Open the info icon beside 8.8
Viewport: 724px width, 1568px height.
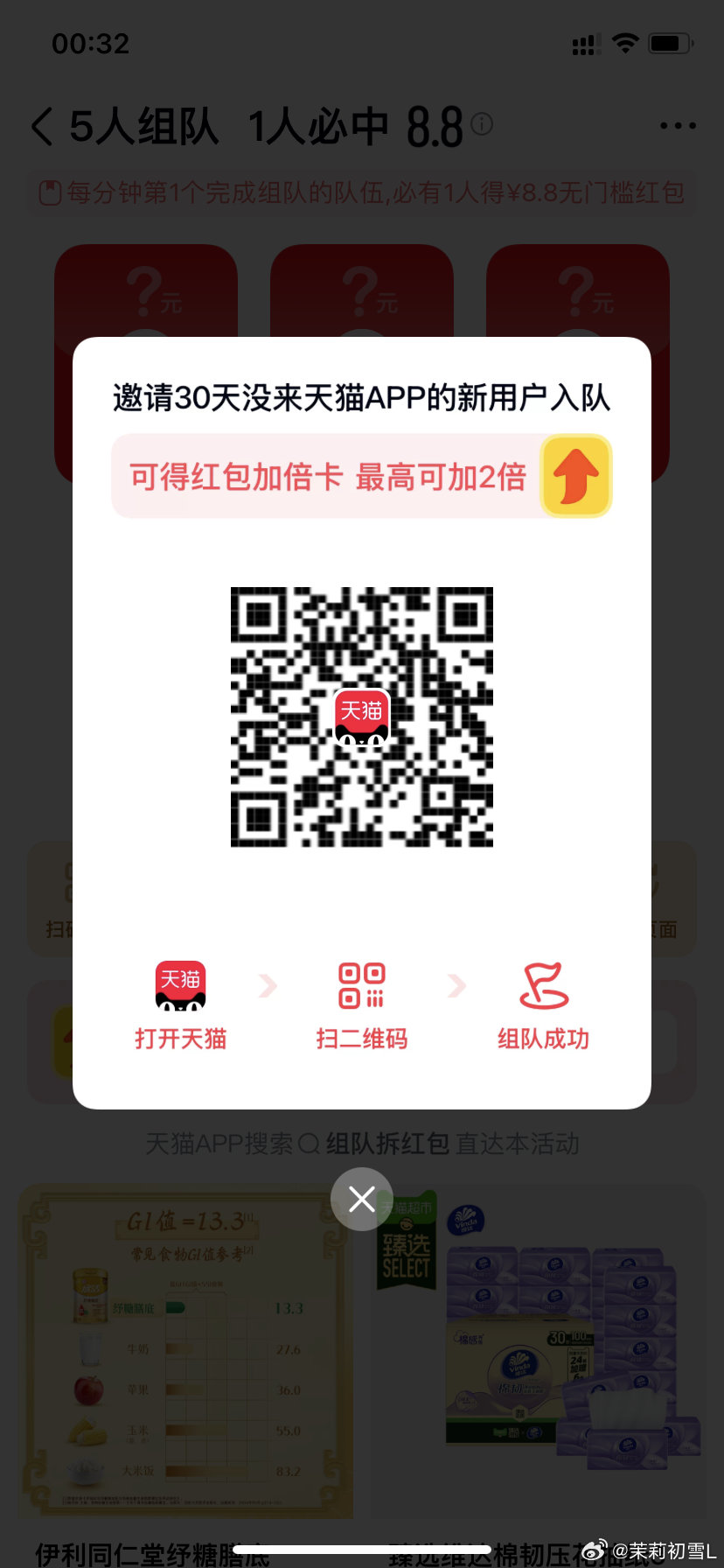tap(482, 124)
